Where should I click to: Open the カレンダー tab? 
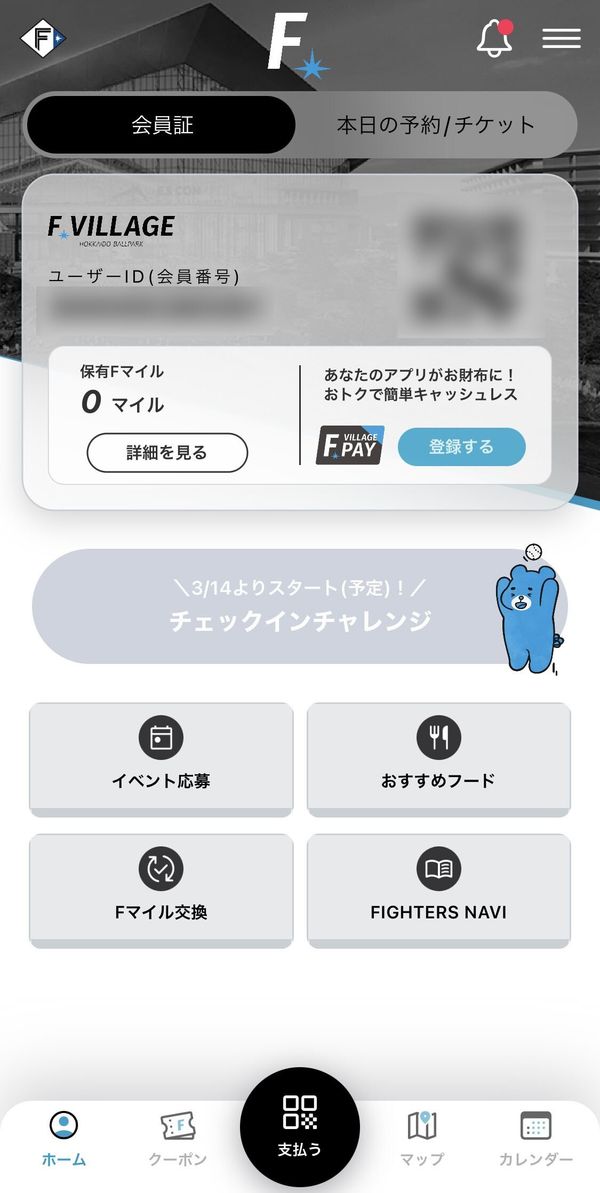coord(535,1138)
